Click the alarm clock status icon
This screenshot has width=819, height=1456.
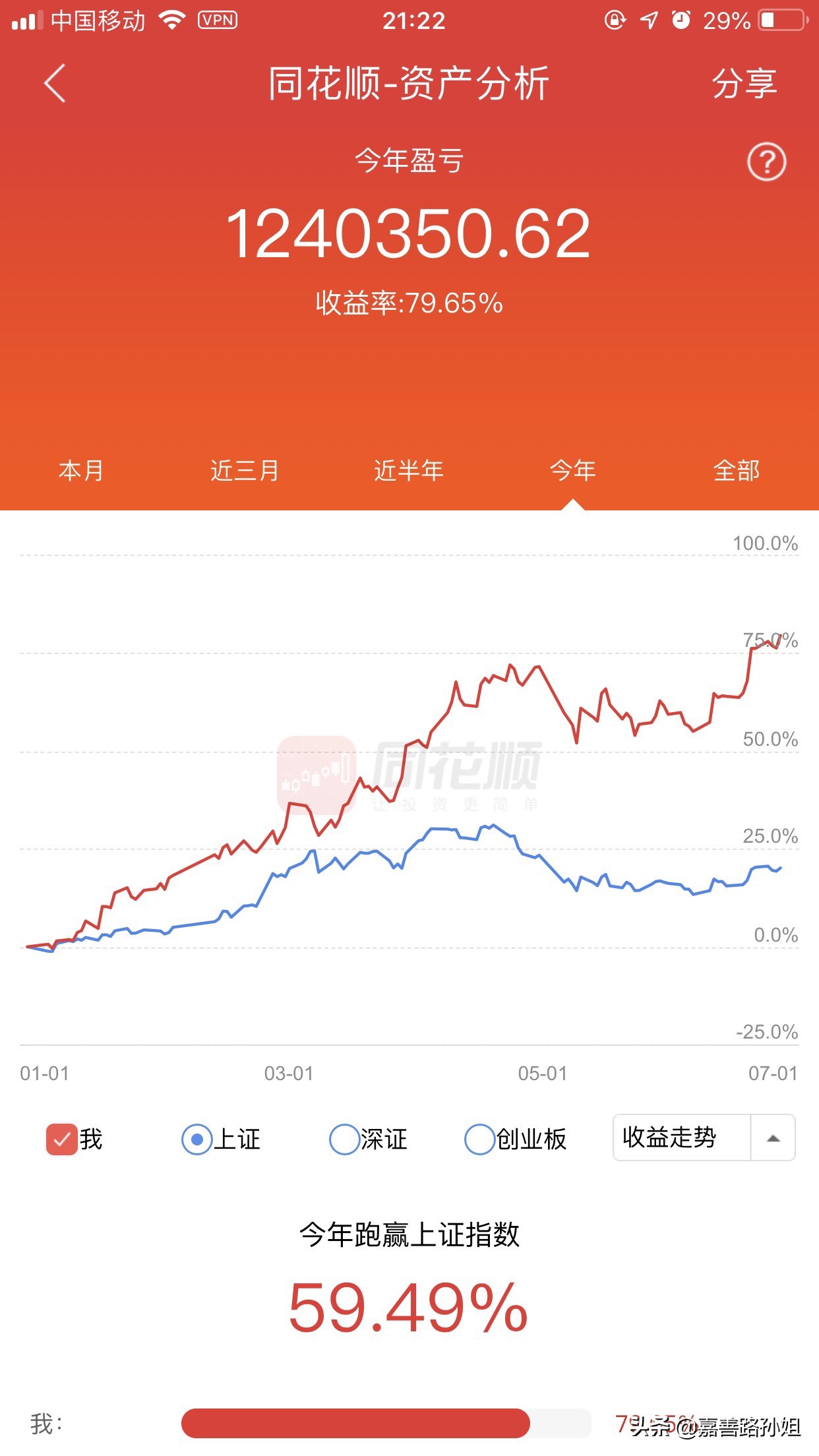(682, 20)
